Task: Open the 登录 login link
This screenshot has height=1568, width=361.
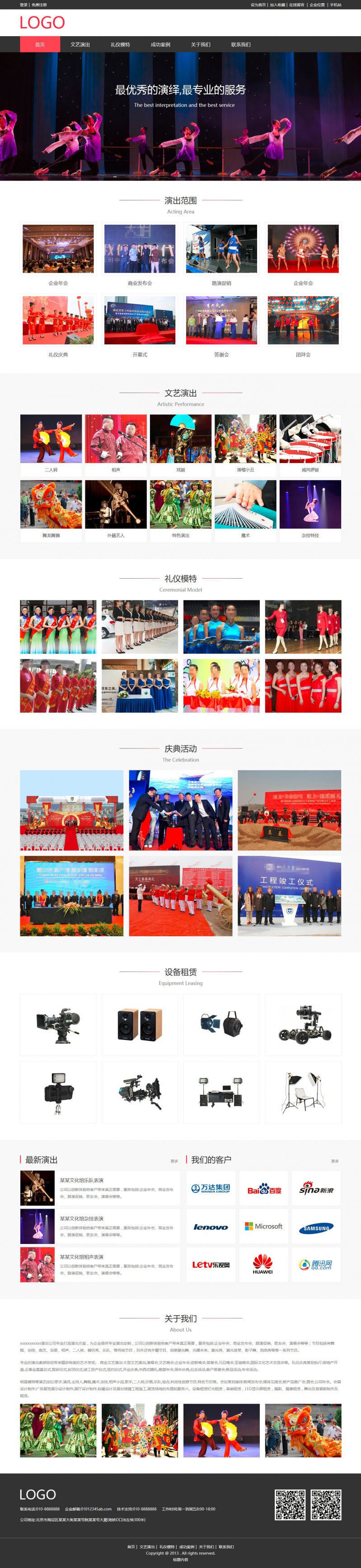Action: pyautogui.click(x=23, y=5)
